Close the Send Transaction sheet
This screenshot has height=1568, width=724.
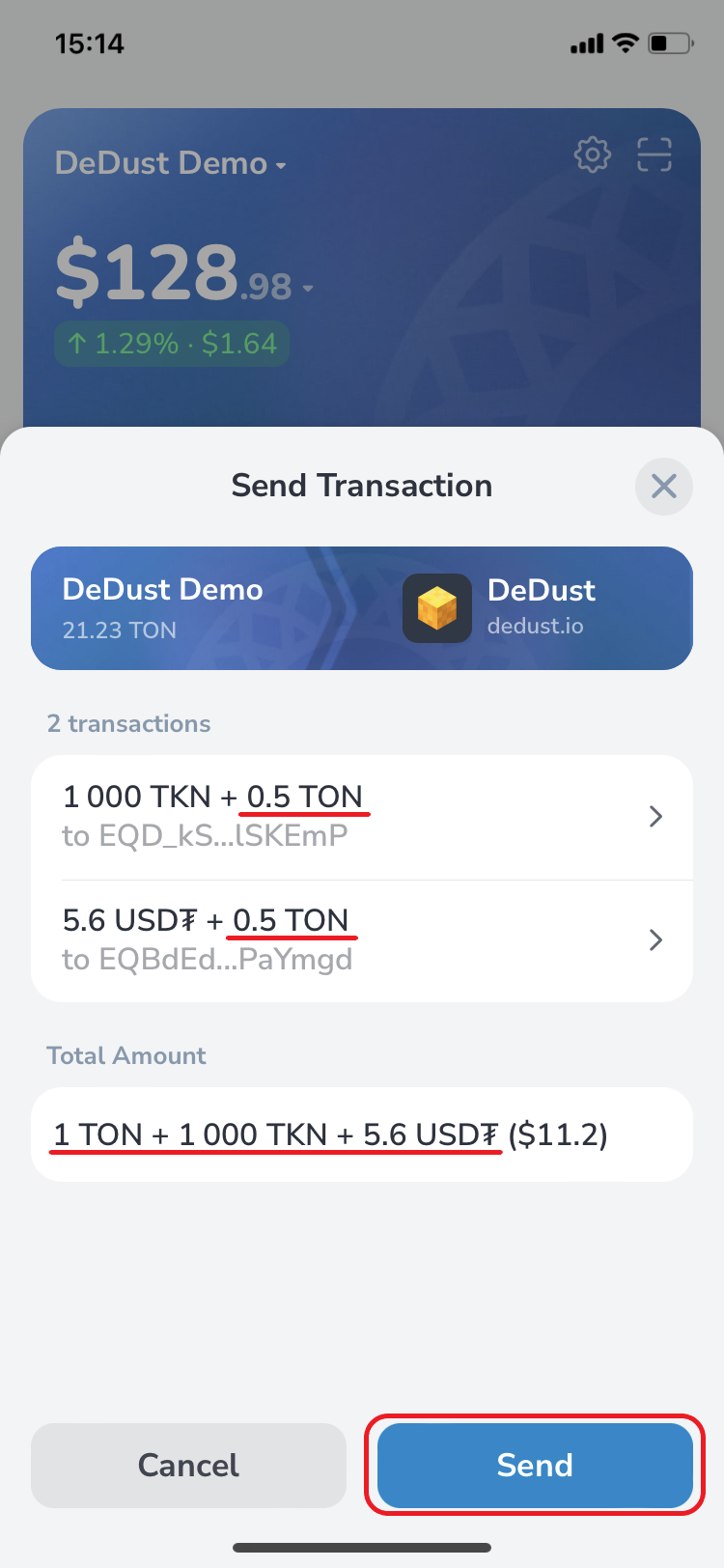[x=663, y=486]
